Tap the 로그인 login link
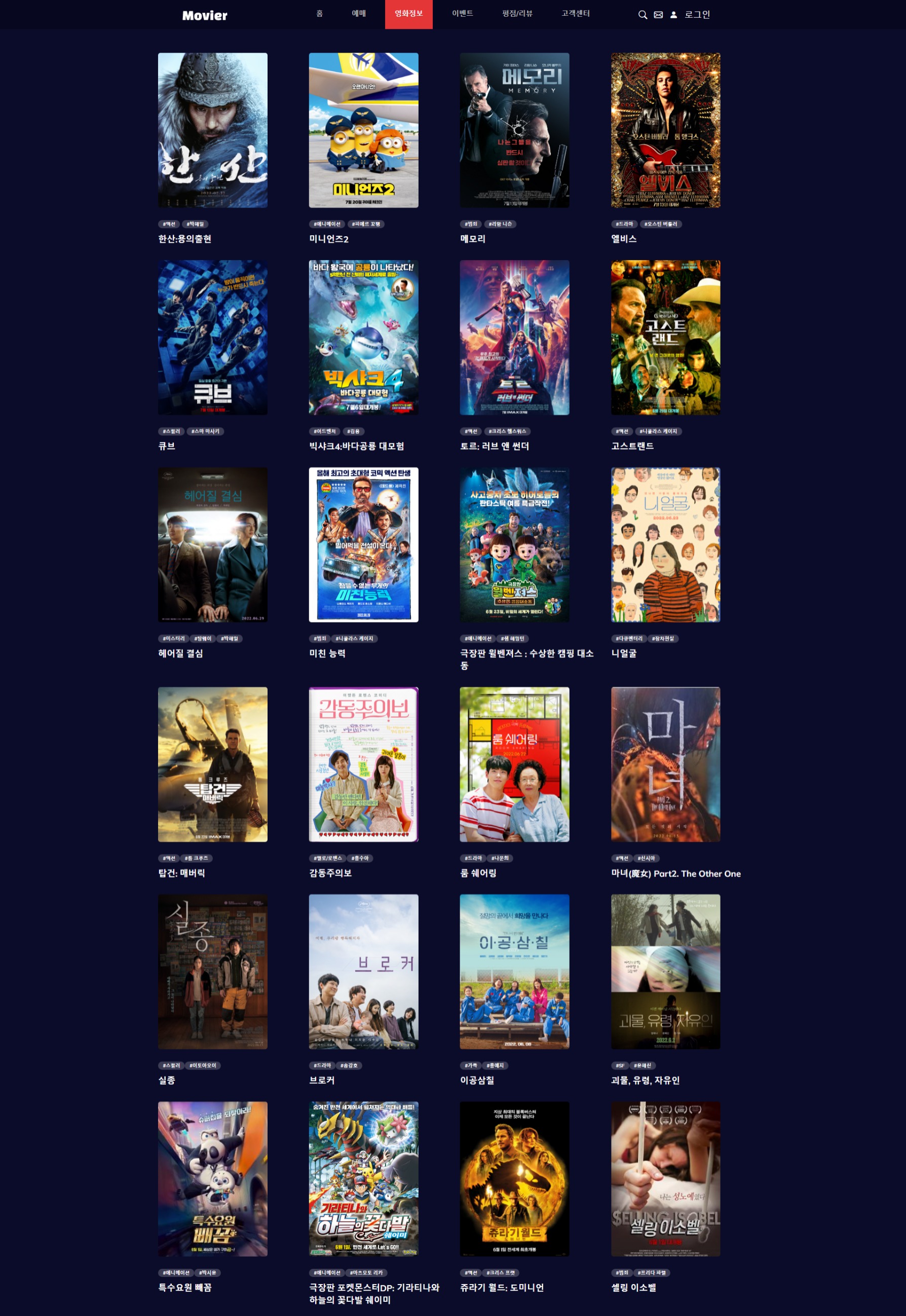Image resolution: width=906 pixels, height=1316 pixels. [x=697, y=15]
